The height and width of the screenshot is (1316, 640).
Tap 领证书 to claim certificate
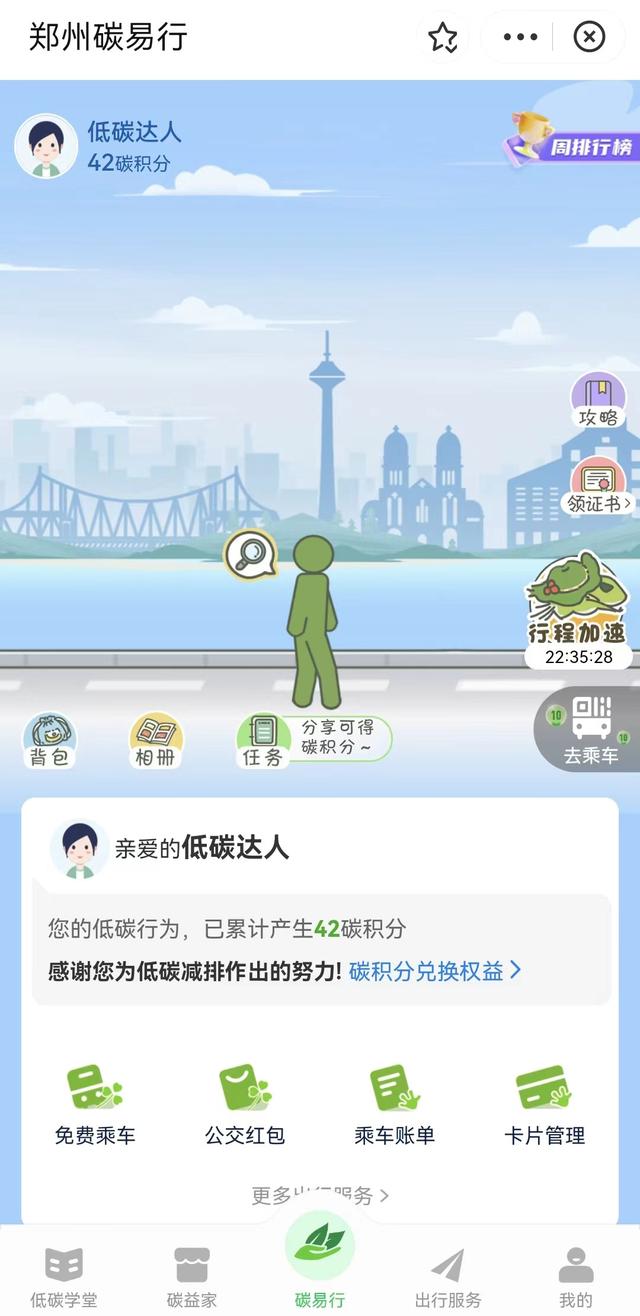tap(599, 486)
